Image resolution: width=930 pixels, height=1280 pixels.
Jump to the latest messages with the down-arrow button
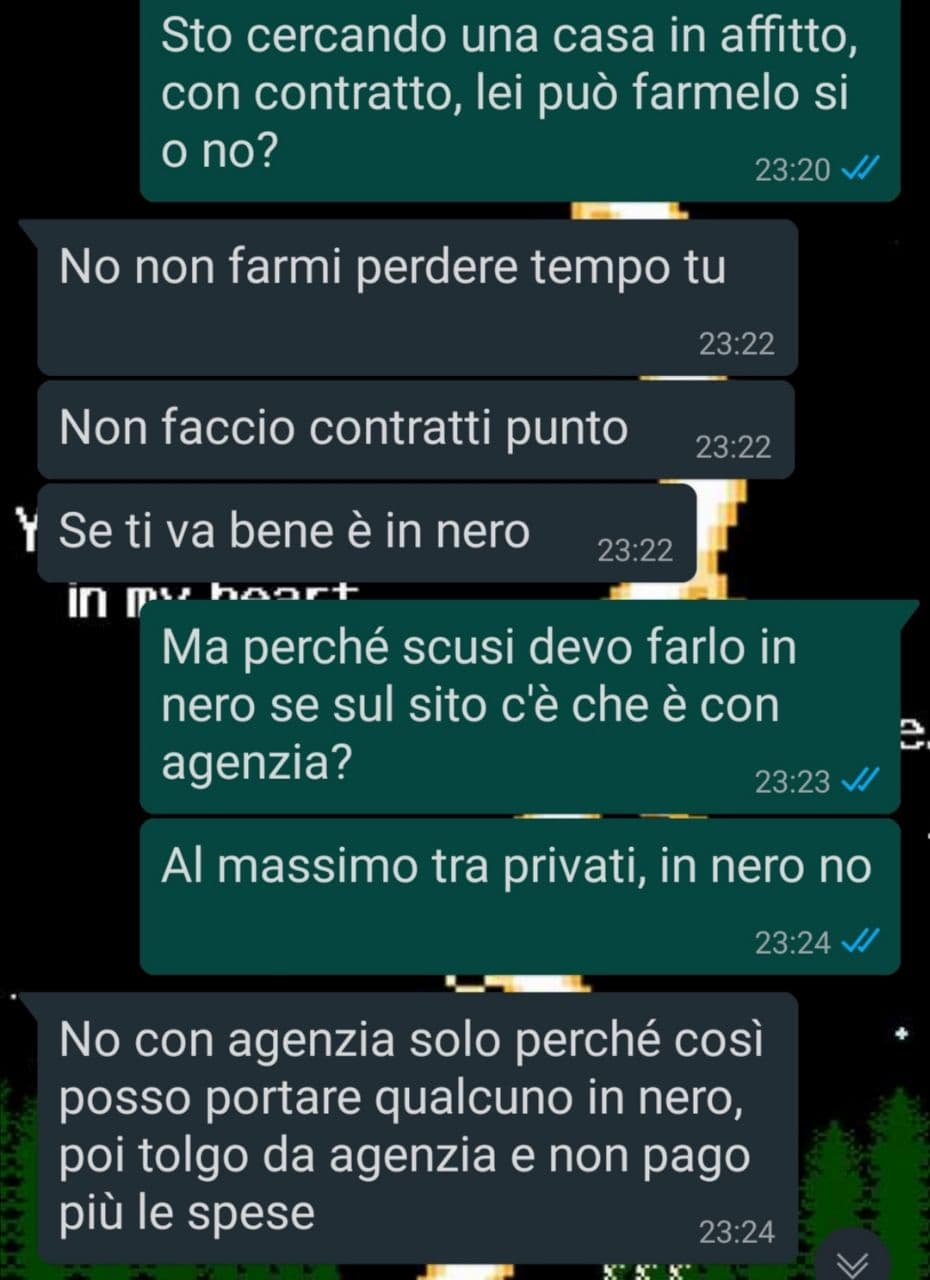pyautogui.click(x=852, y=1260)
